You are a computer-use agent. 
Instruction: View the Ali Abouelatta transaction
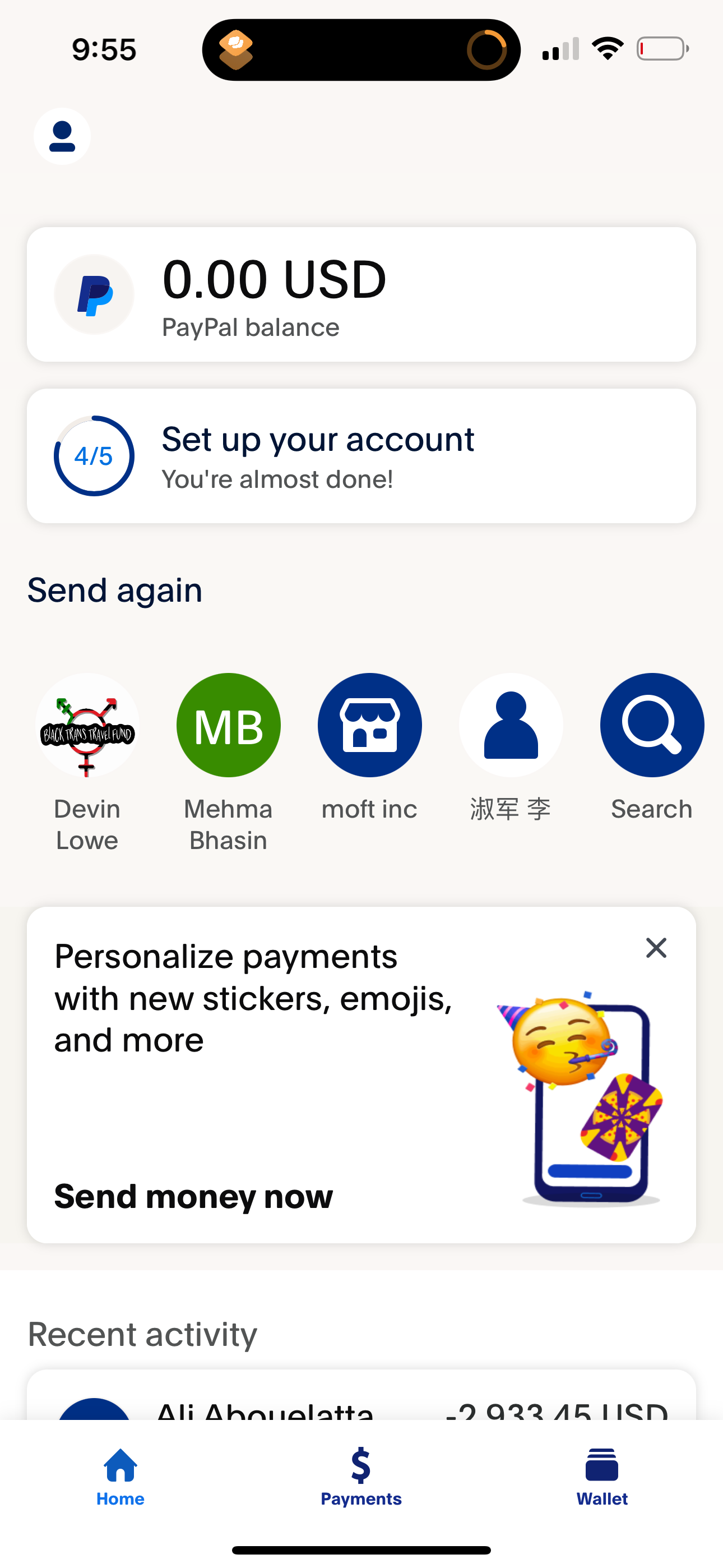[361, 1412]
